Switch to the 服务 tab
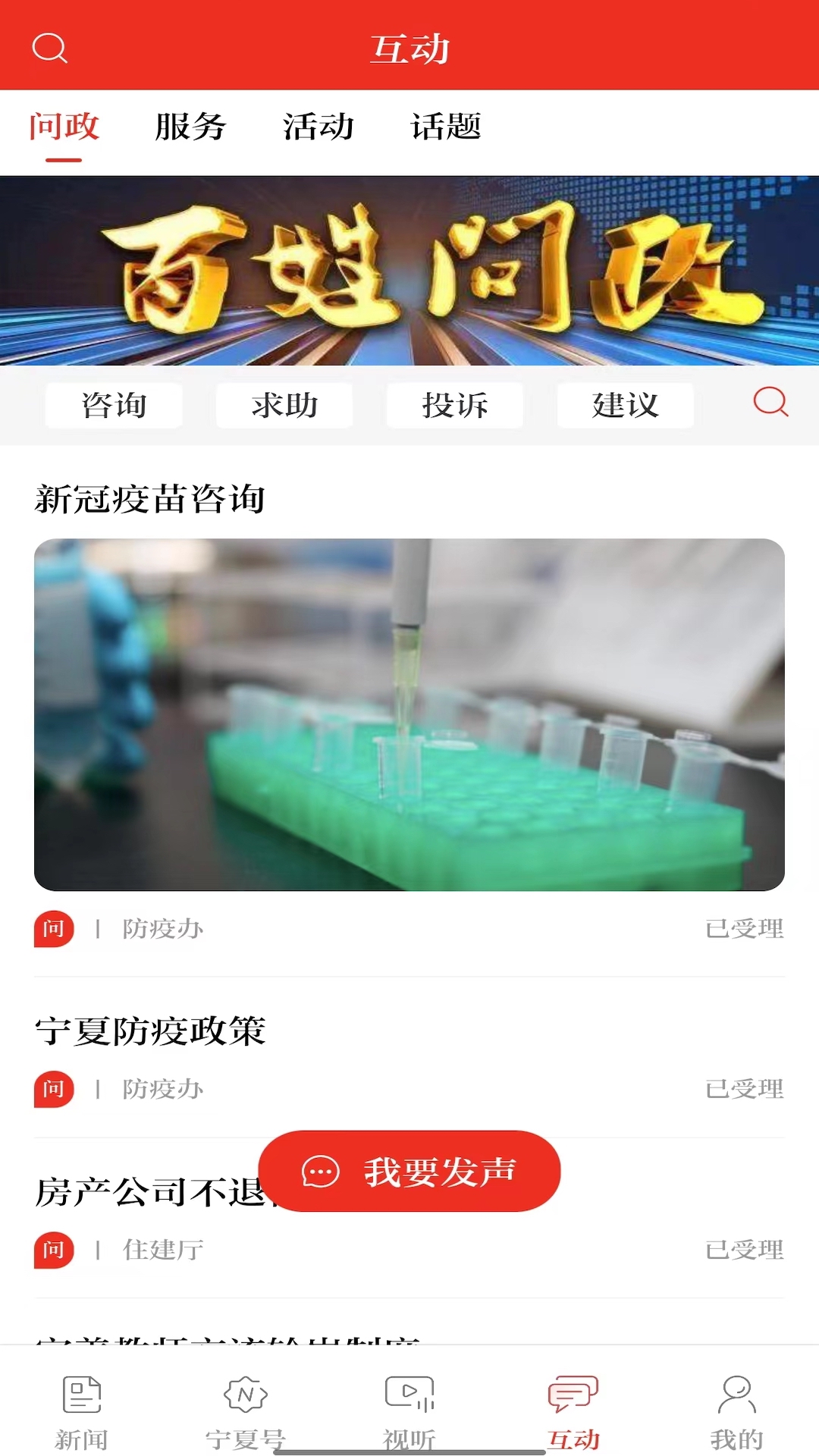Screen dimensions: 819x1456 190,127
